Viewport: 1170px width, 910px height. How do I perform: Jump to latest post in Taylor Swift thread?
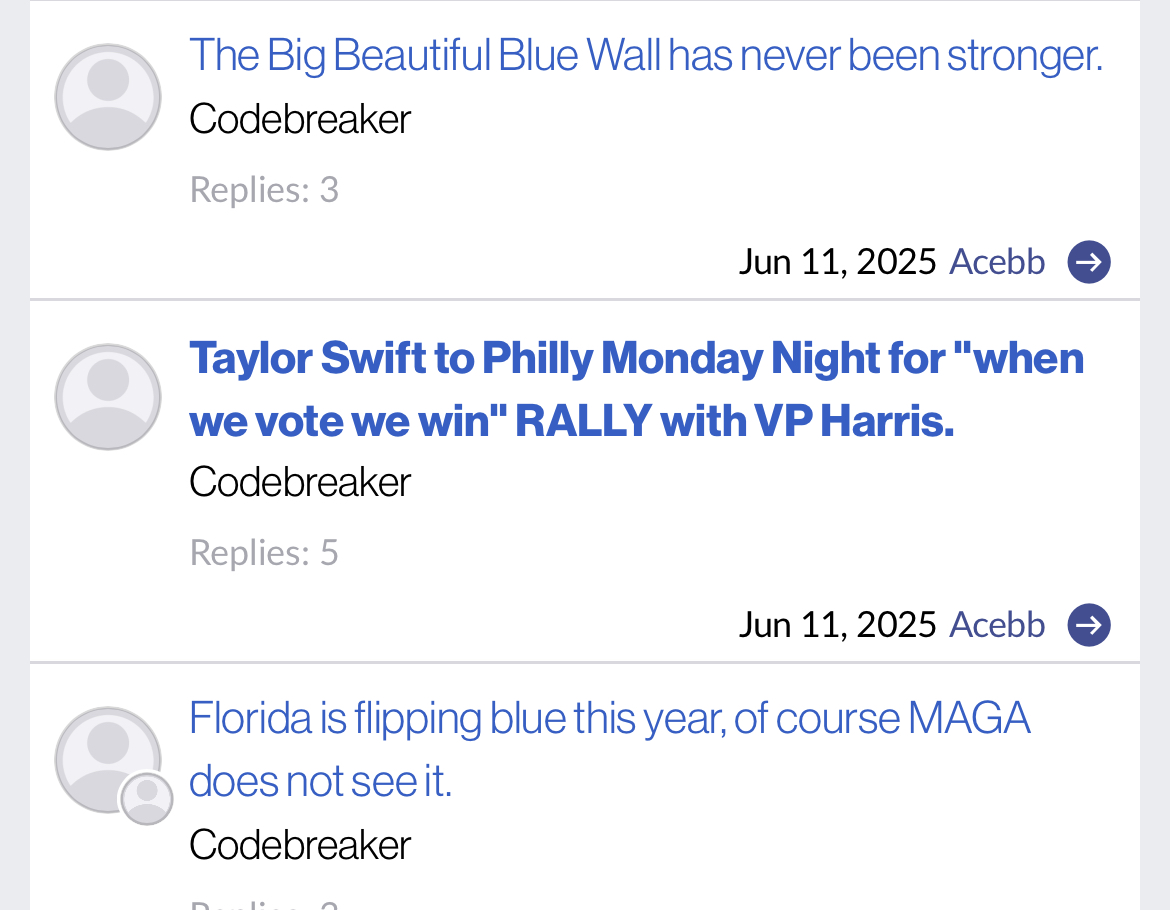pos(1089,625)
